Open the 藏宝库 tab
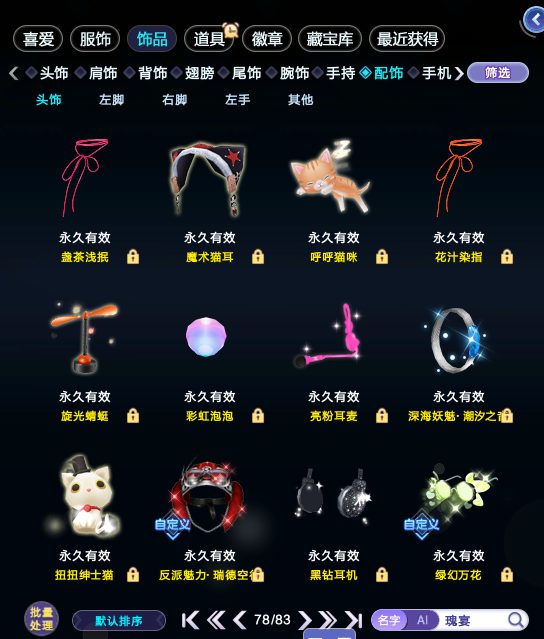This screenshot has width=544, height=639. pos(330,39)
